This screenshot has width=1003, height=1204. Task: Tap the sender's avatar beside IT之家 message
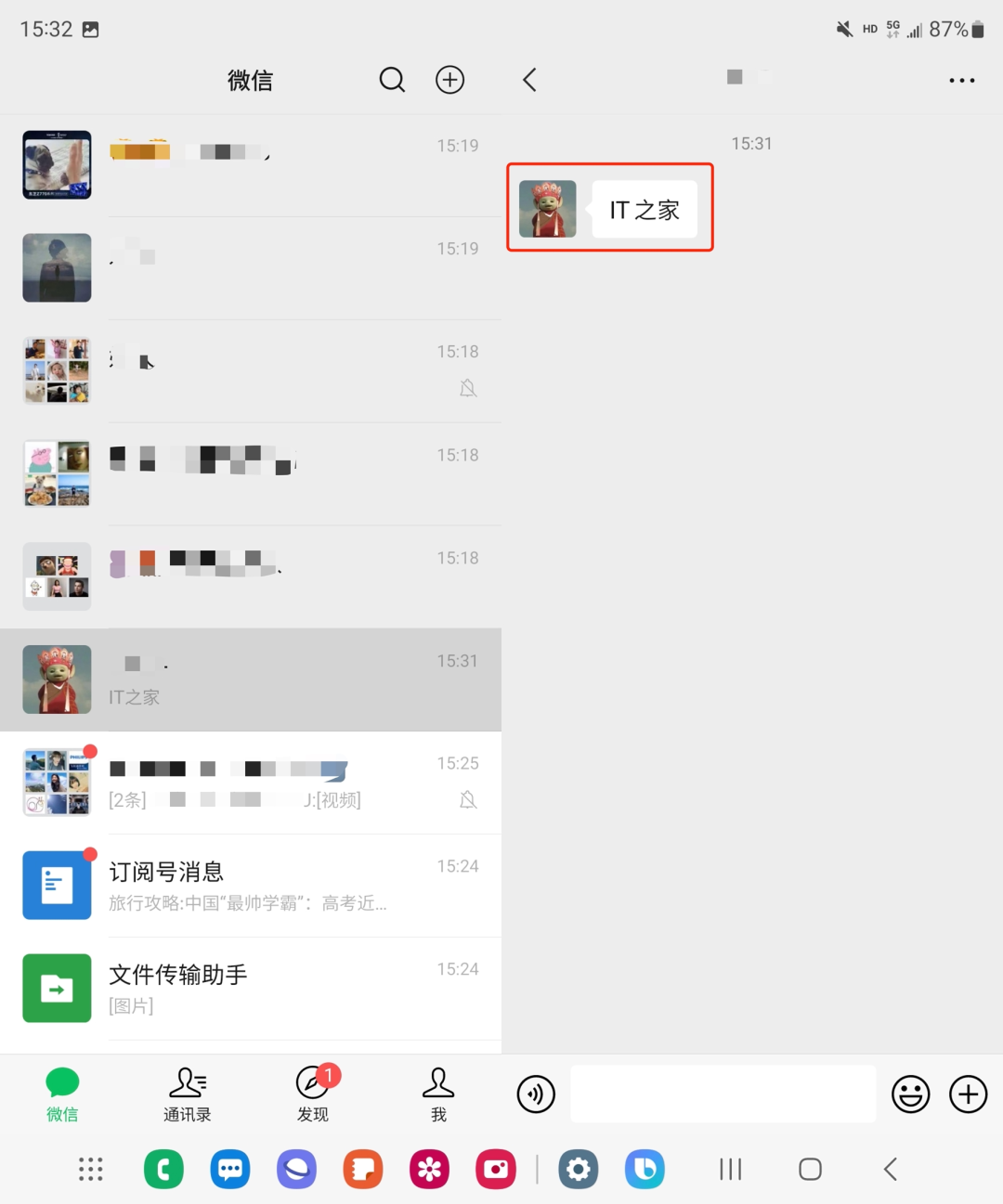(x=548, y=209)
